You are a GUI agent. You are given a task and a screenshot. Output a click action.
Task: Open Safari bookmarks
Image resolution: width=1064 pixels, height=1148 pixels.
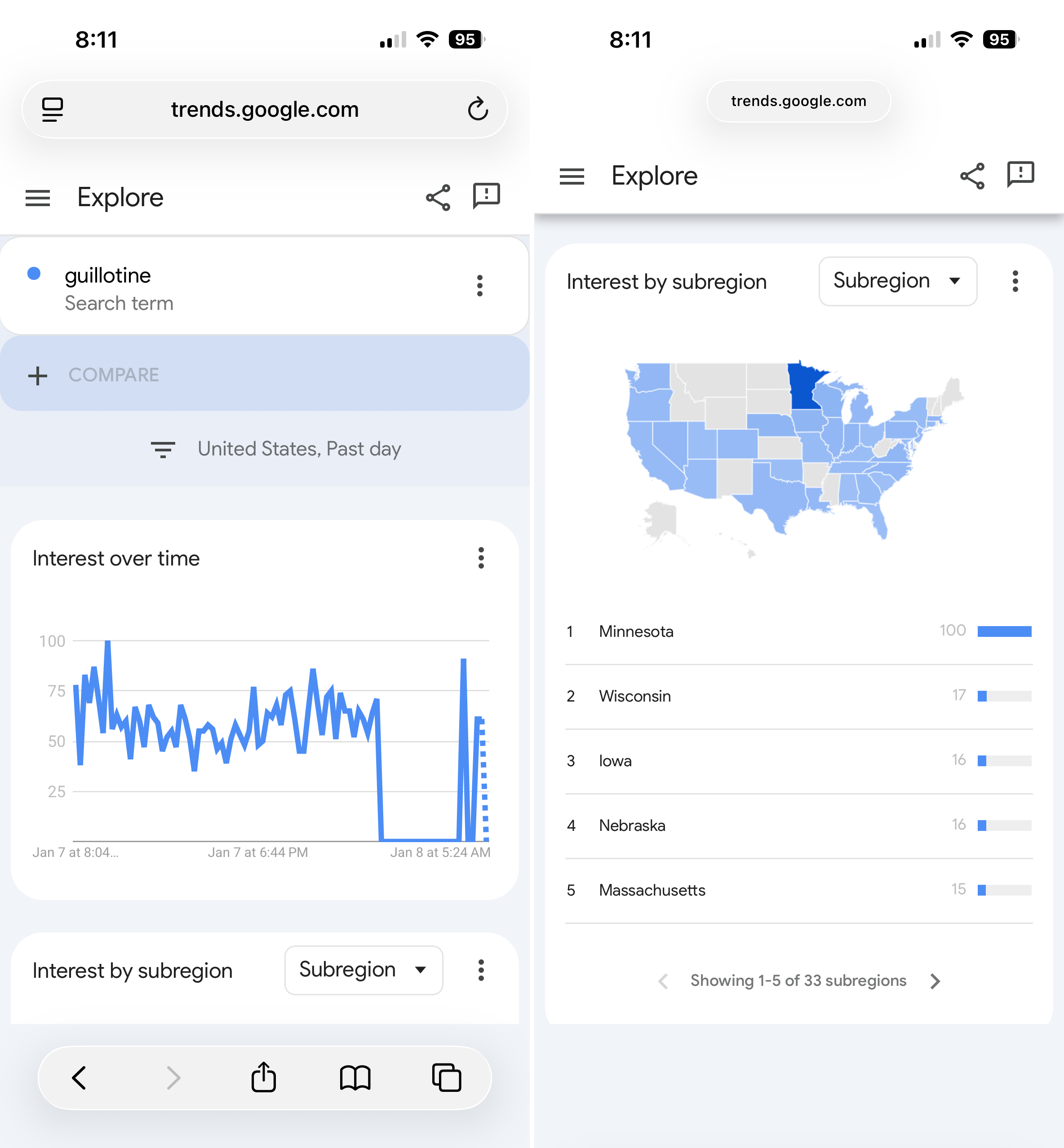(x=355, y=1078)
